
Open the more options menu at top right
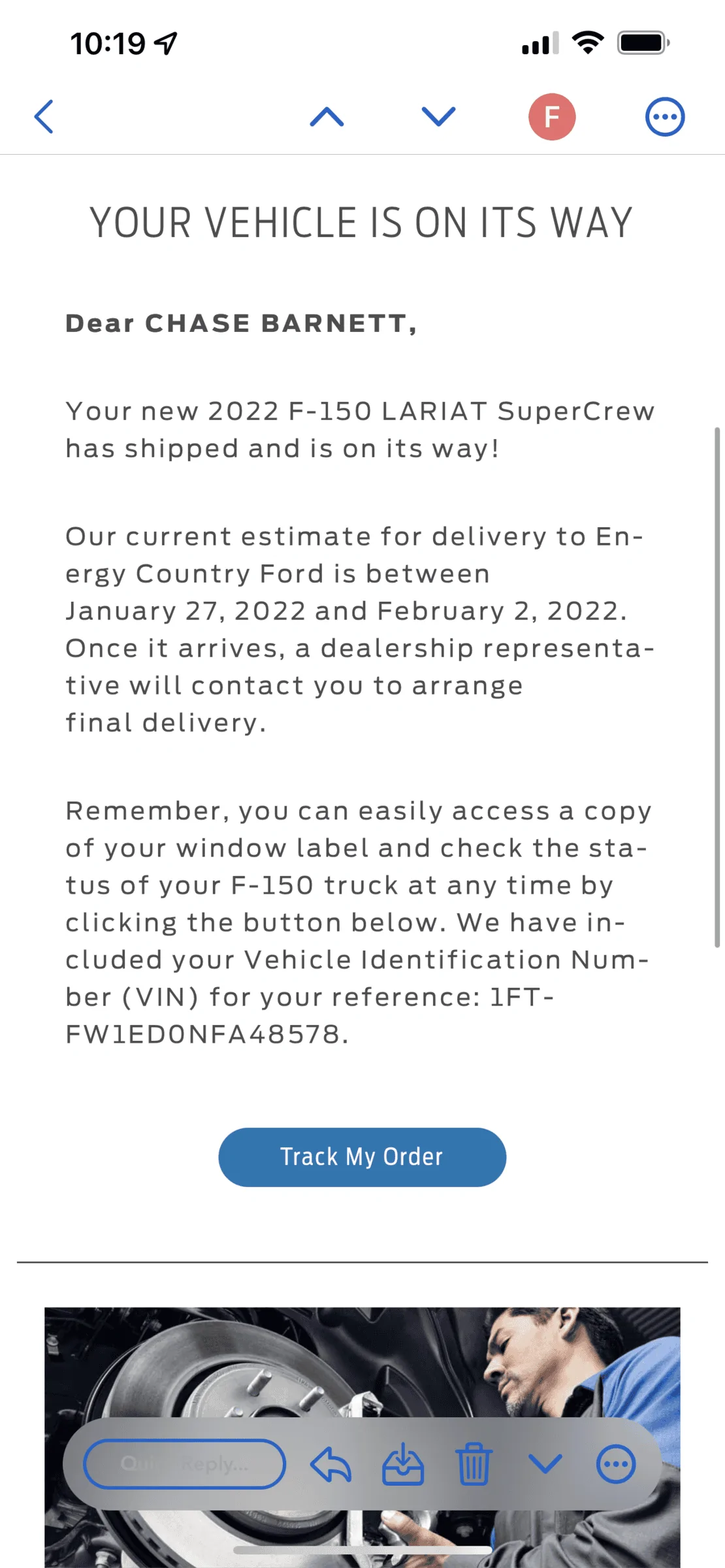(x=664, y=116)
